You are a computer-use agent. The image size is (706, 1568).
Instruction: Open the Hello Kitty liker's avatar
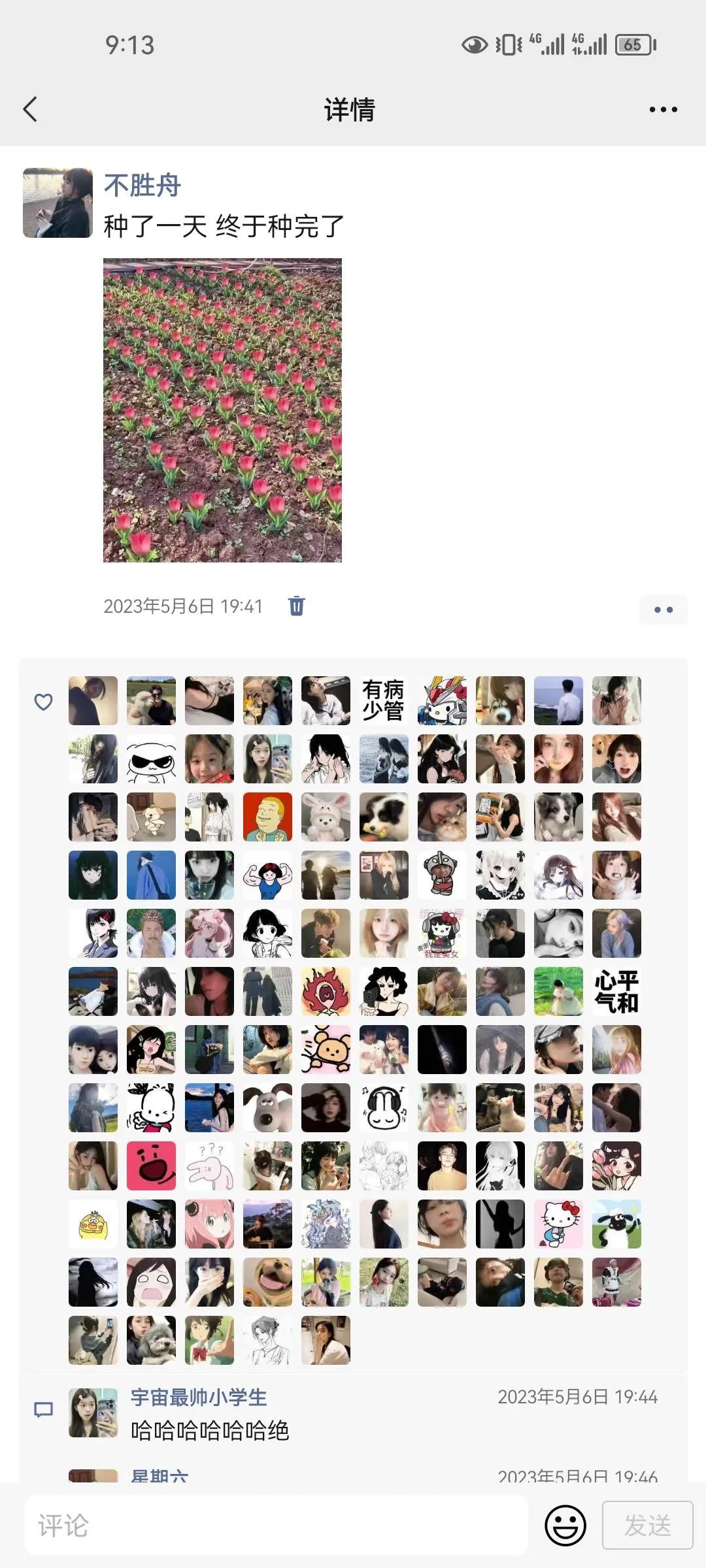[x=558, y=1224]
